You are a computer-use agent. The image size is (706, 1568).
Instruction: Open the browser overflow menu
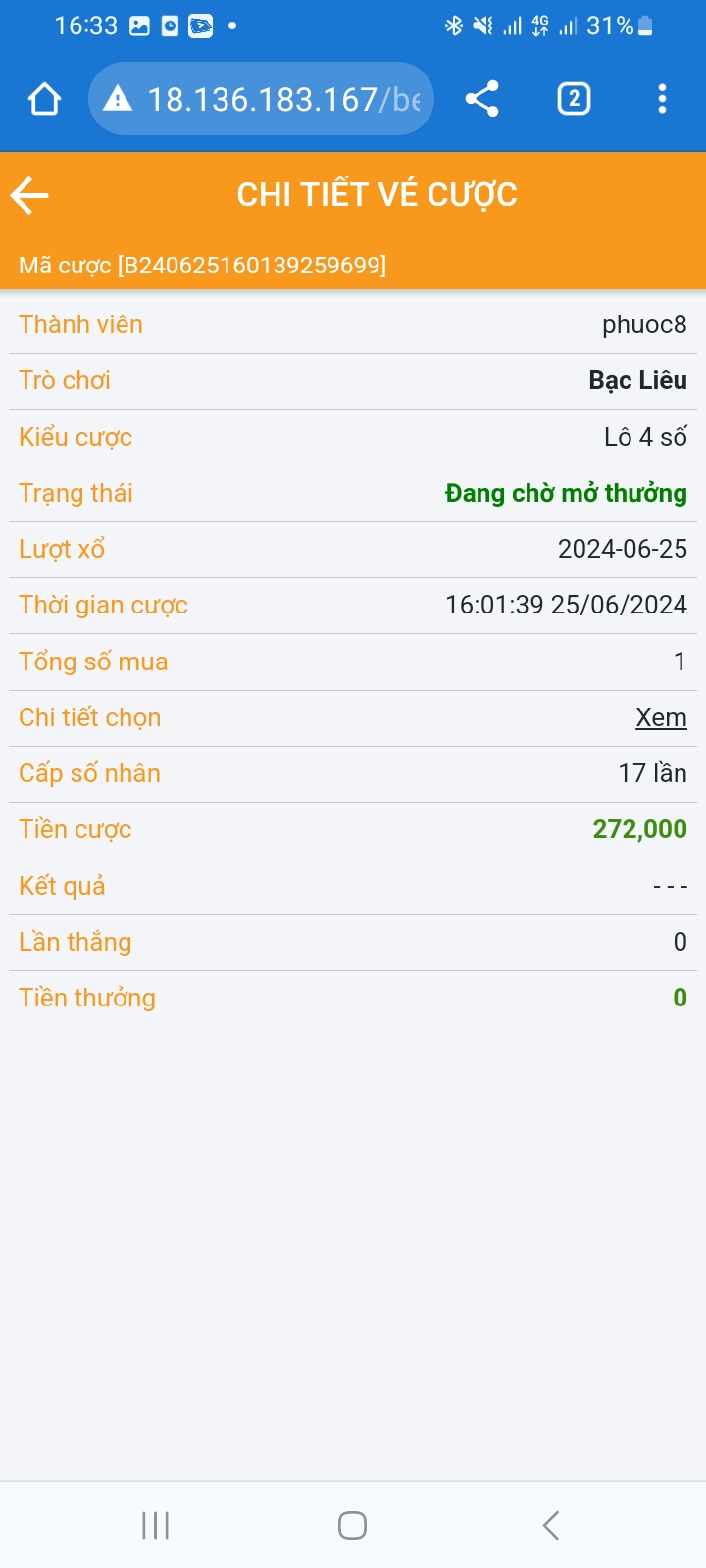(662, 99)
